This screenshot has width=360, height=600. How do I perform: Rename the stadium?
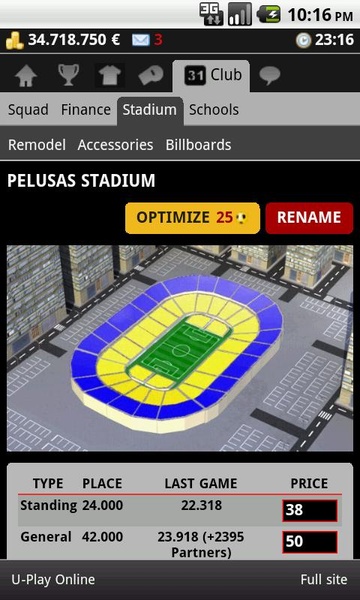click(x=309, y=218)
